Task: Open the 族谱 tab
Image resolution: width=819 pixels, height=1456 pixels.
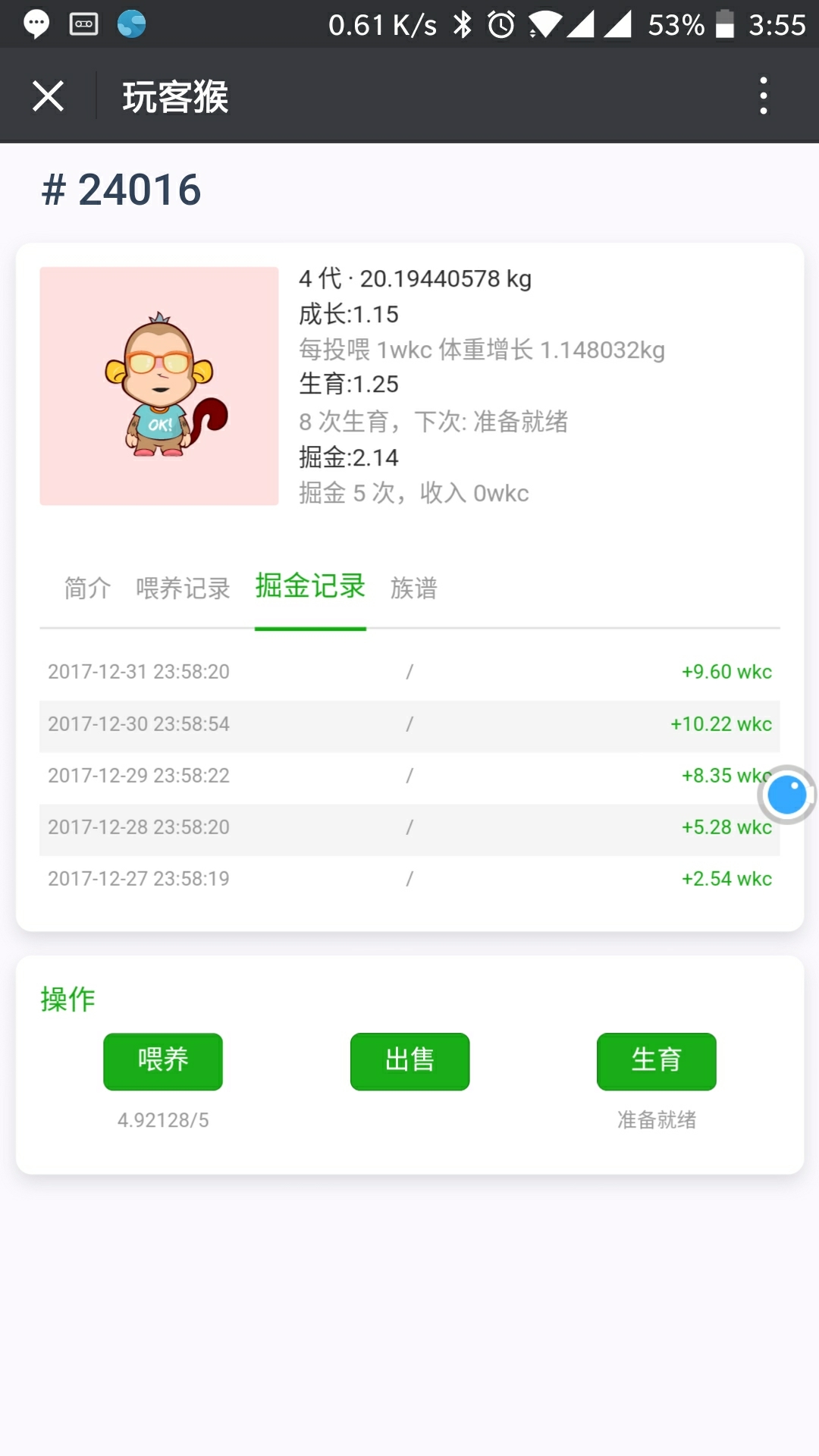Action: coord(413,588)
